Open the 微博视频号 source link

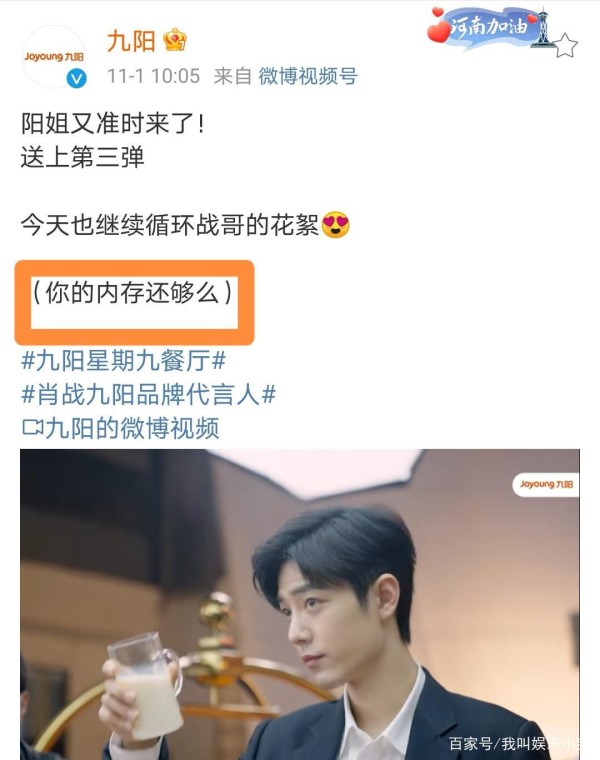click(307, 76)
